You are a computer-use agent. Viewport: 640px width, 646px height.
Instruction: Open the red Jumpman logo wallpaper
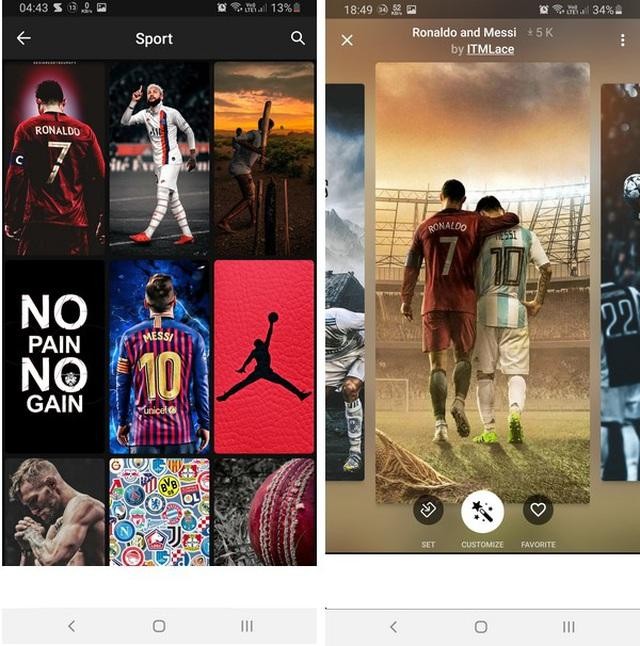tap(264, 357)
